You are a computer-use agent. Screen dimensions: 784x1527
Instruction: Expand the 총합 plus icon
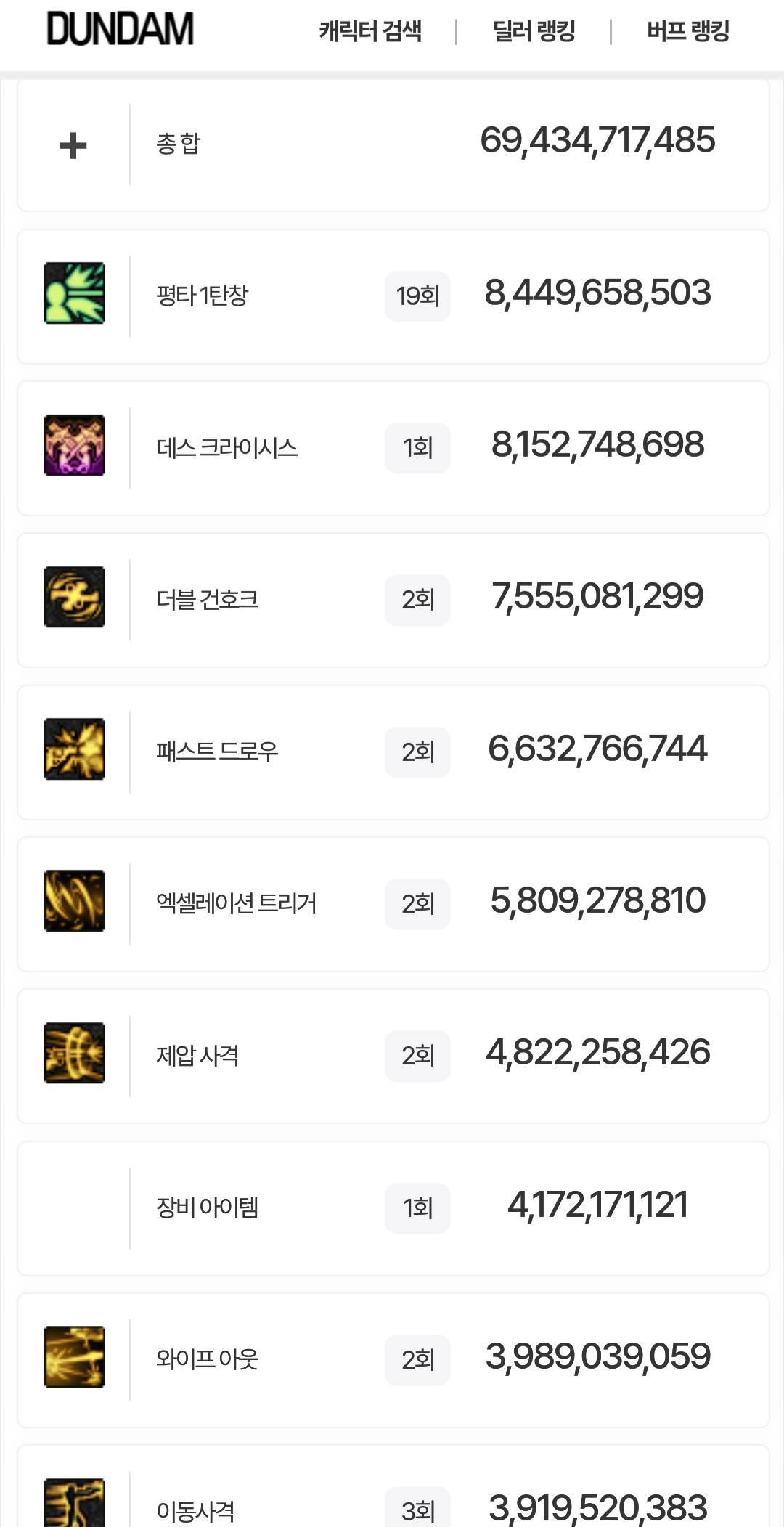tap(73, 146)
